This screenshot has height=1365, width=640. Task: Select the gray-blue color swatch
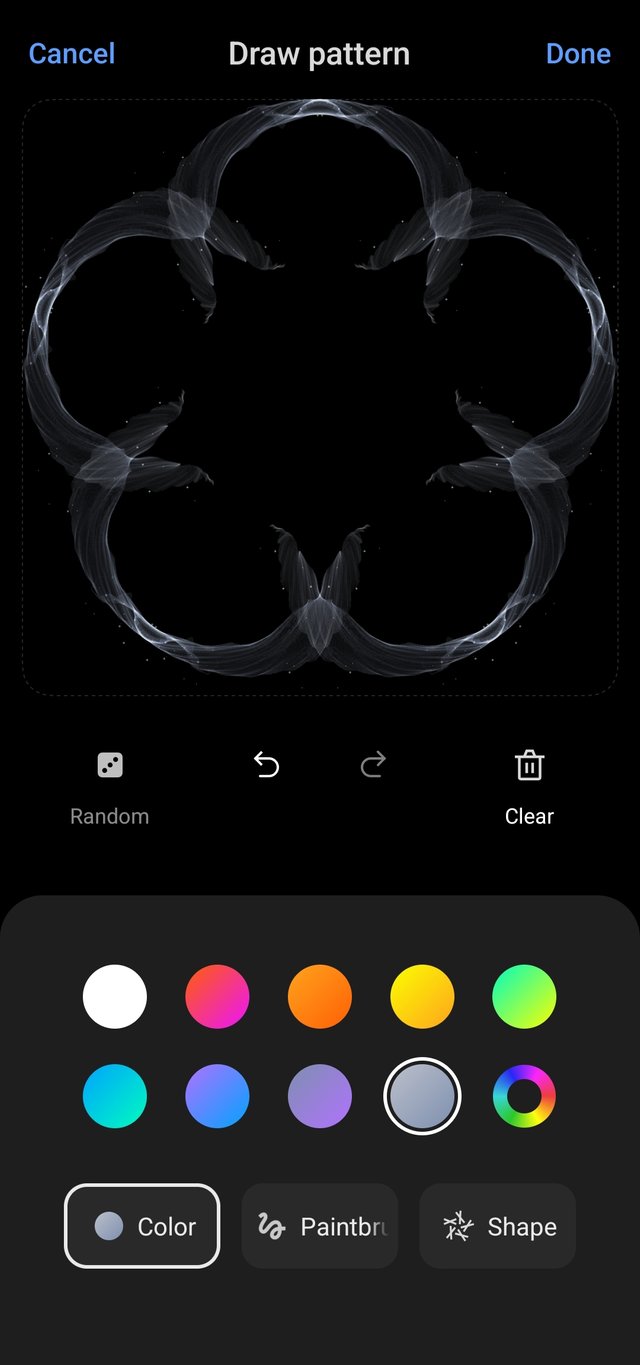pyautogui.click(x=422, y=1096)
